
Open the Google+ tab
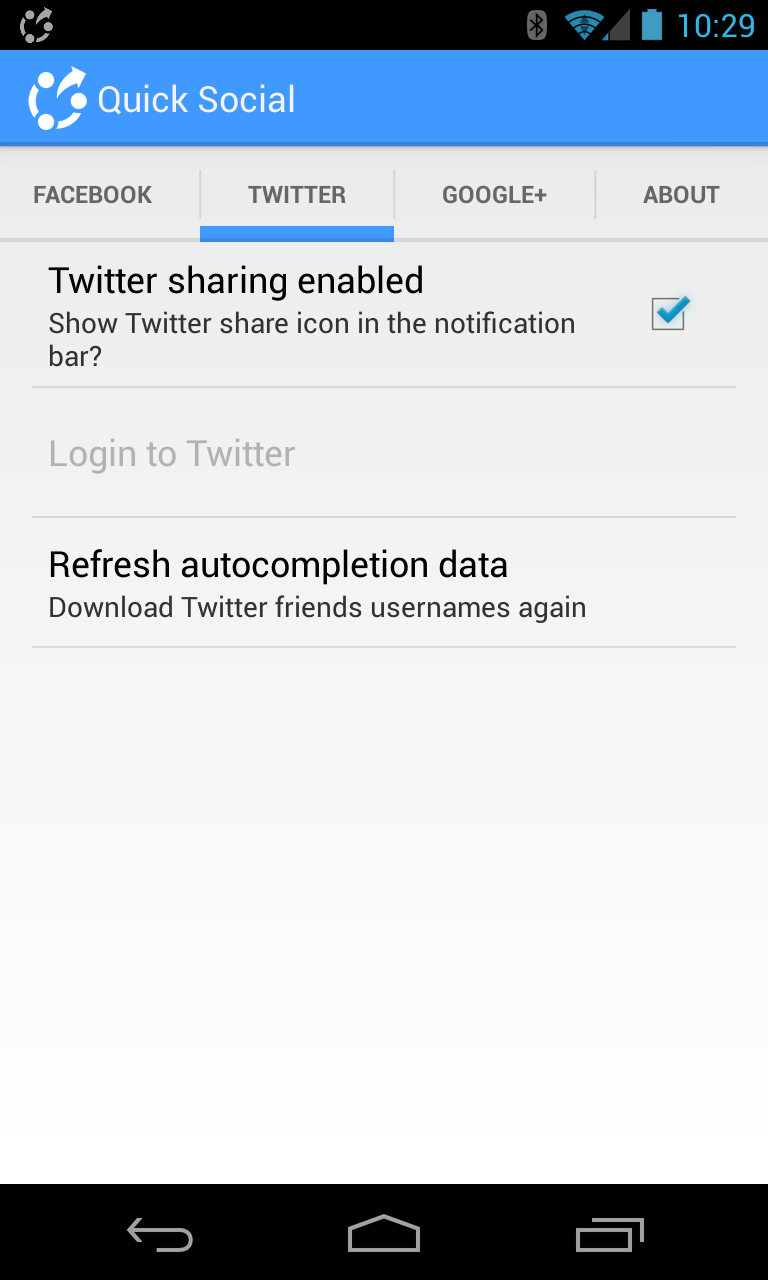(494, 194)
